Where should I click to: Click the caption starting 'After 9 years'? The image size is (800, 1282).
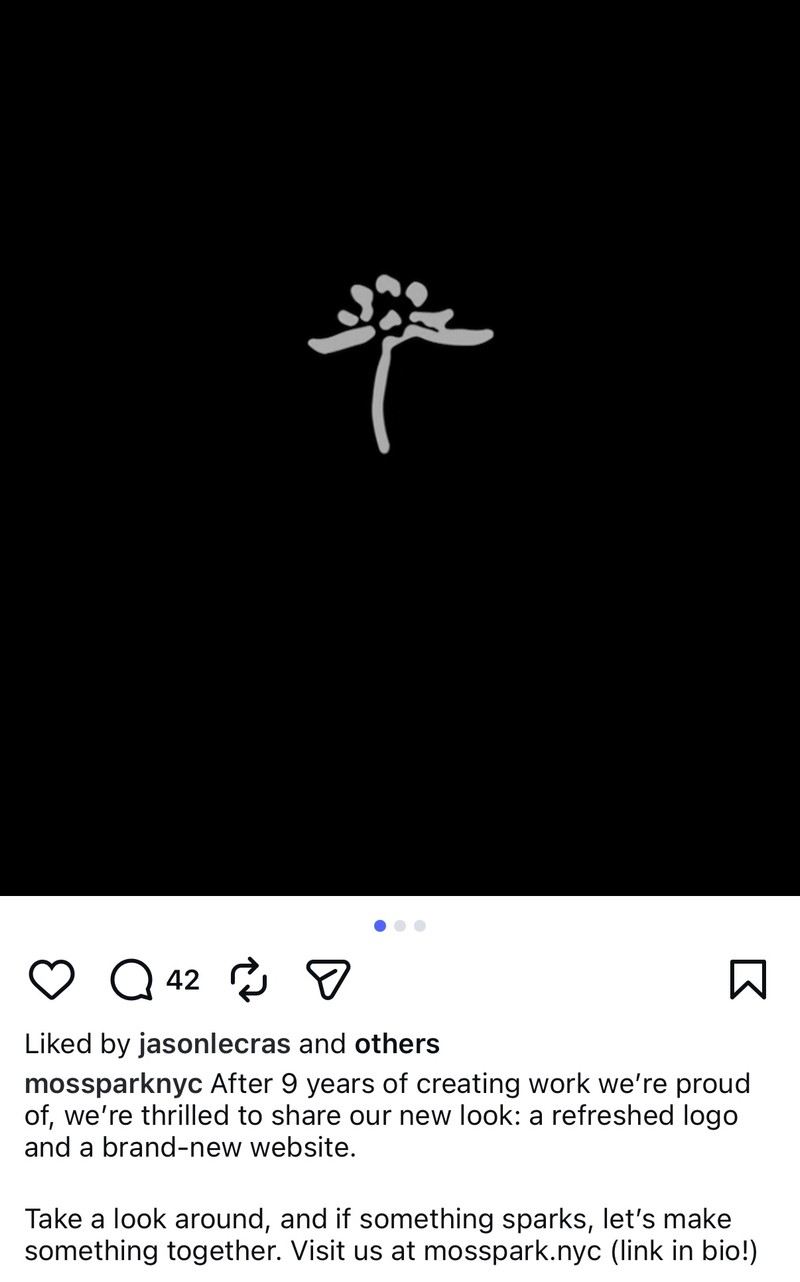(x=400, y=1083)
